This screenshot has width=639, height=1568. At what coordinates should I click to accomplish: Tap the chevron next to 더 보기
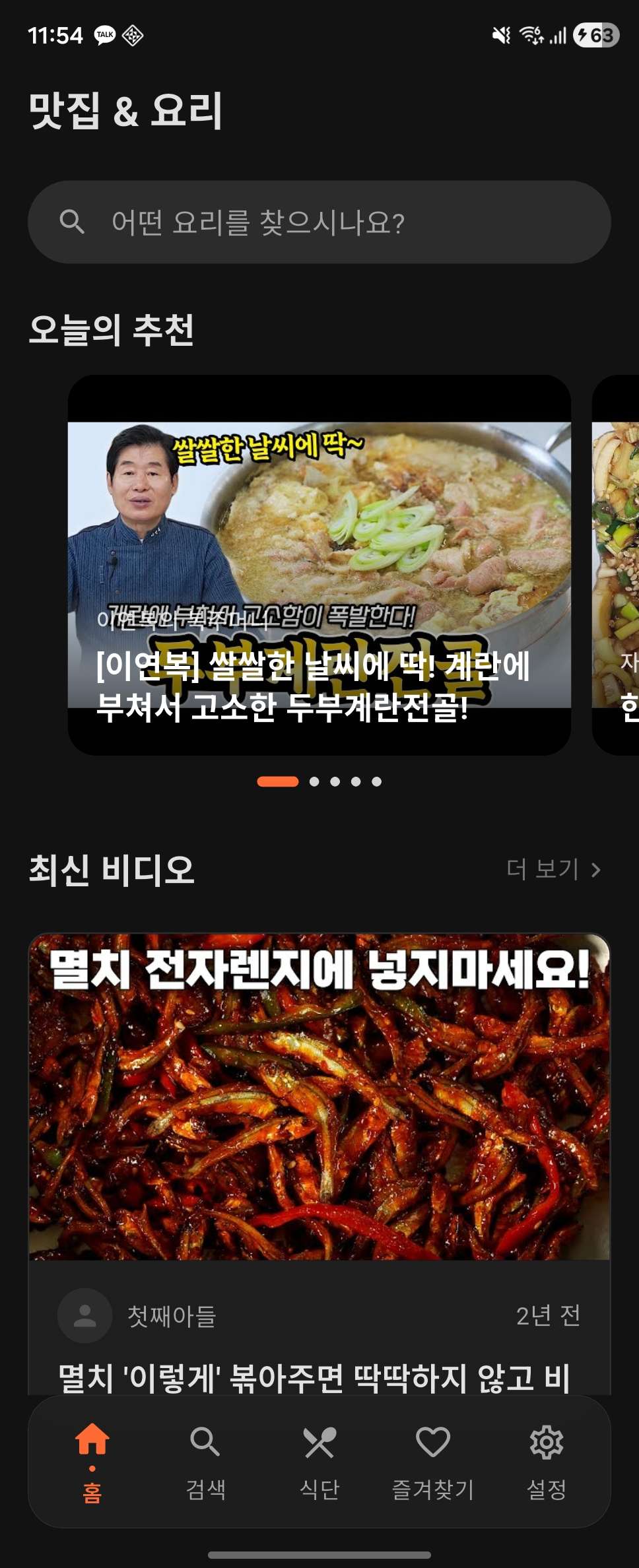[595, 870]
